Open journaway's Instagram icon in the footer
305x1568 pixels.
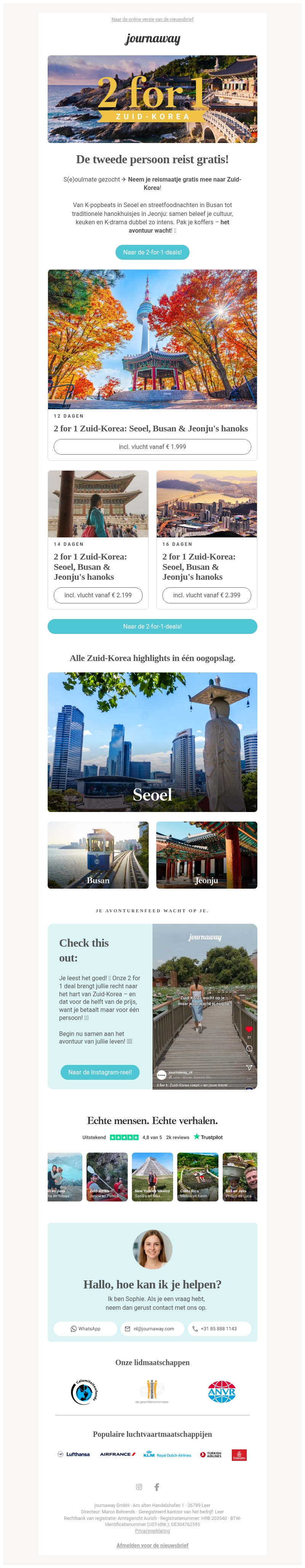coord(139,1487)
